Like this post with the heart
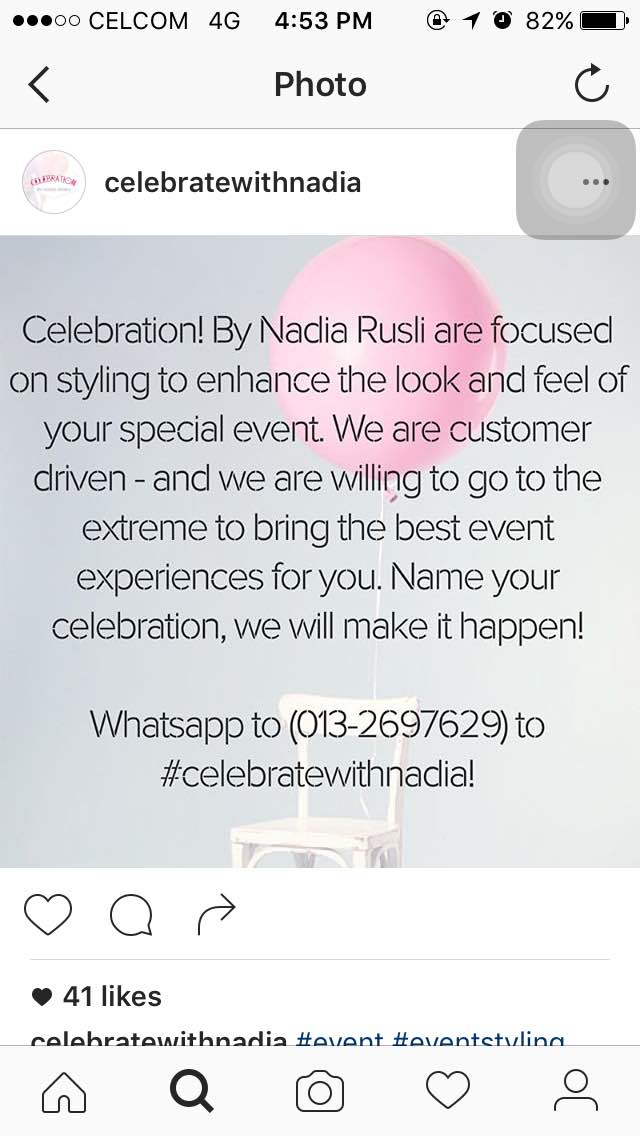The image size is (640, 1136). coord(48,914)
